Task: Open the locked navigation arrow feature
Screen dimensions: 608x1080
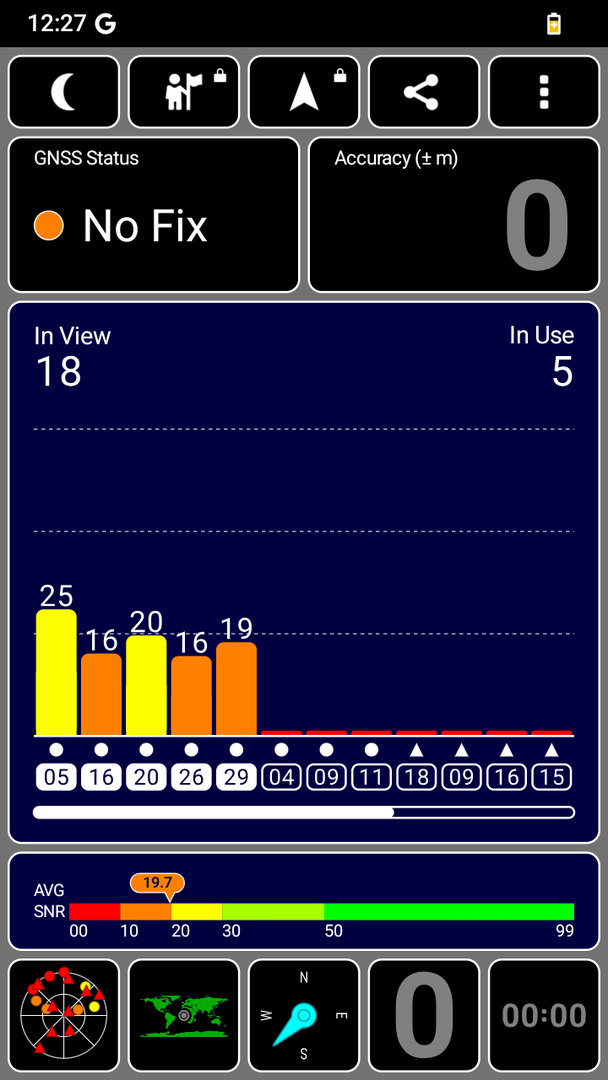Action: click(x=304, y=92)
